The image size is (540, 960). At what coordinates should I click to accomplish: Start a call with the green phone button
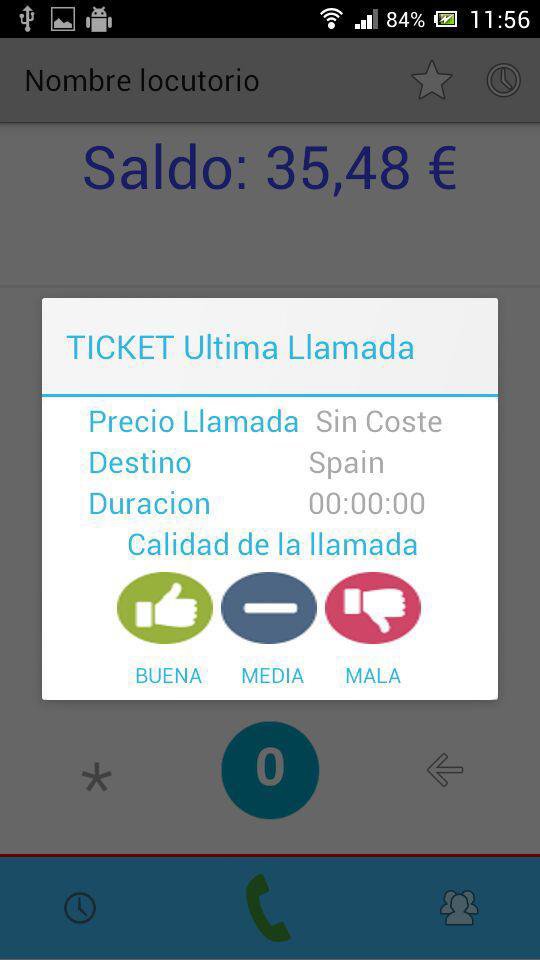(x=268, y=907)
